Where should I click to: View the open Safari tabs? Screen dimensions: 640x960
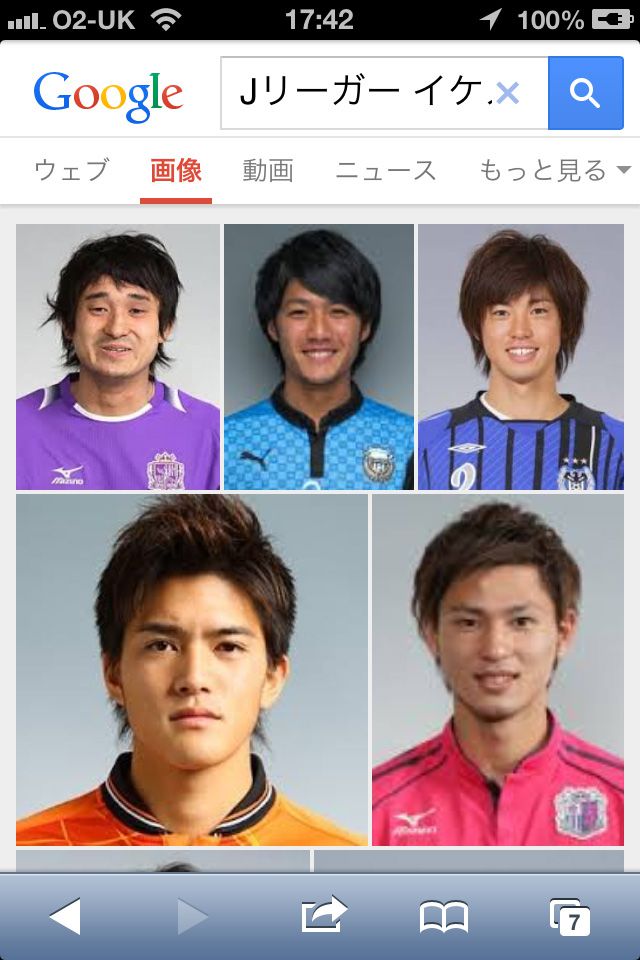[x=570, y=916]
